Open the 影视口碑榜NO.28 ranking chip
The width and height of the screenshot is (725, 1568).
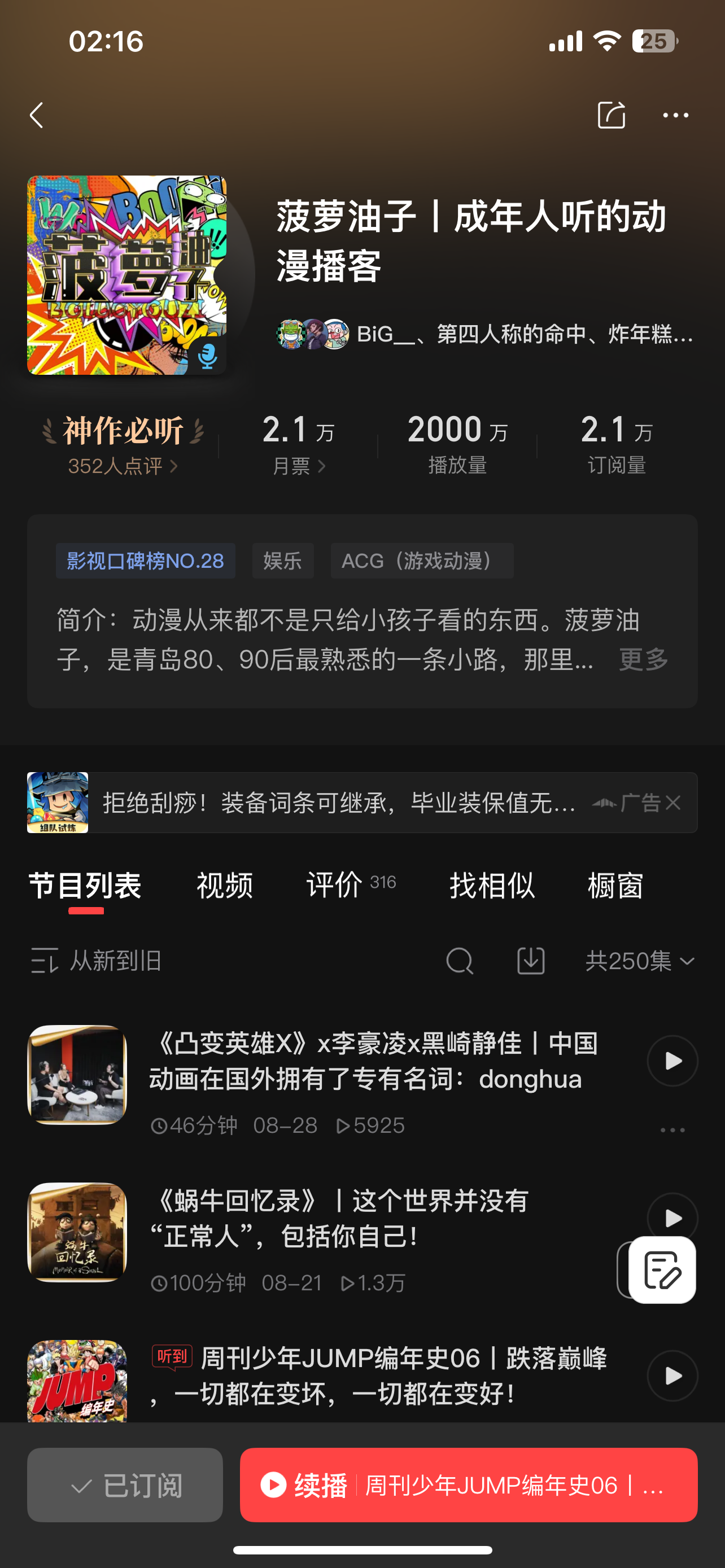coord(146,560)
